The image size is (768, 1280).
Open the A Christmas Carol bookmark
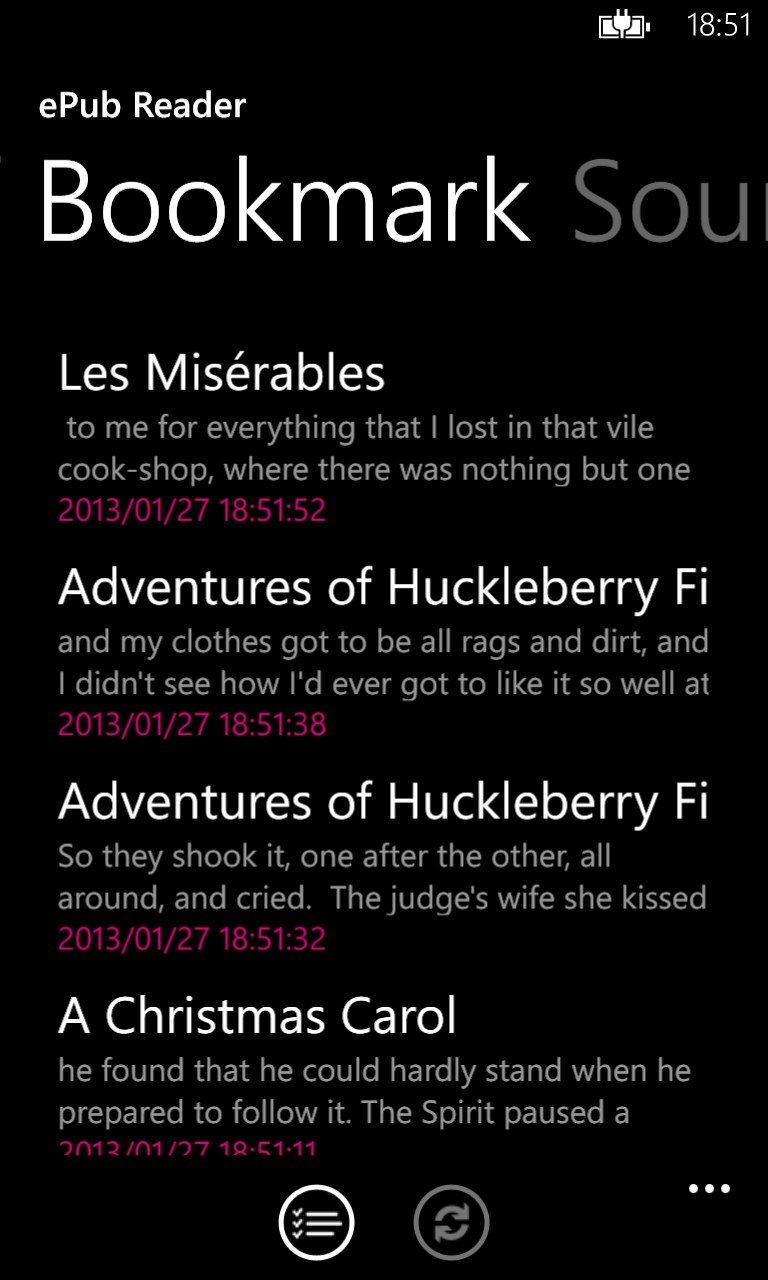click(257, 1015)
